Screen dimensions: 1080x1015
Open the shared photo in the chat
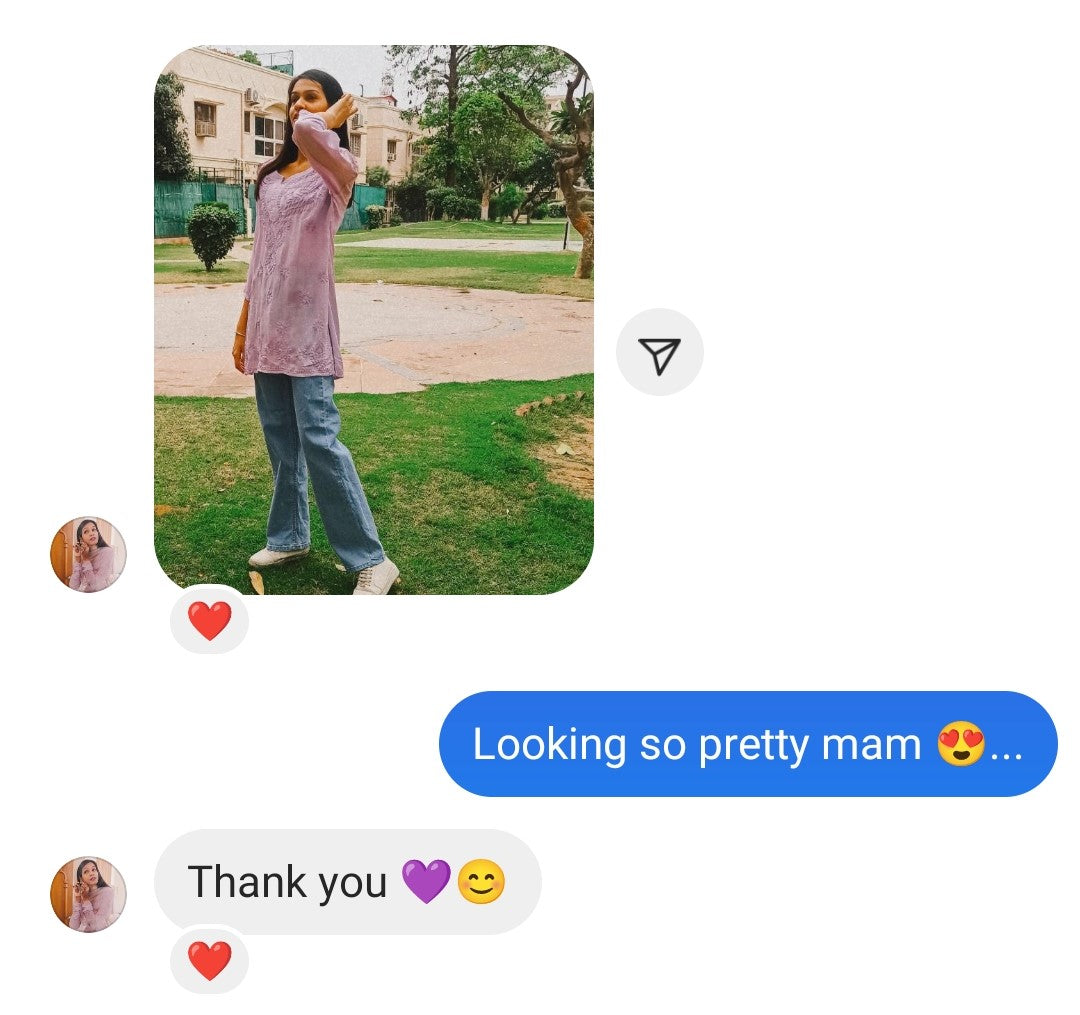click(x=373, y=320)
